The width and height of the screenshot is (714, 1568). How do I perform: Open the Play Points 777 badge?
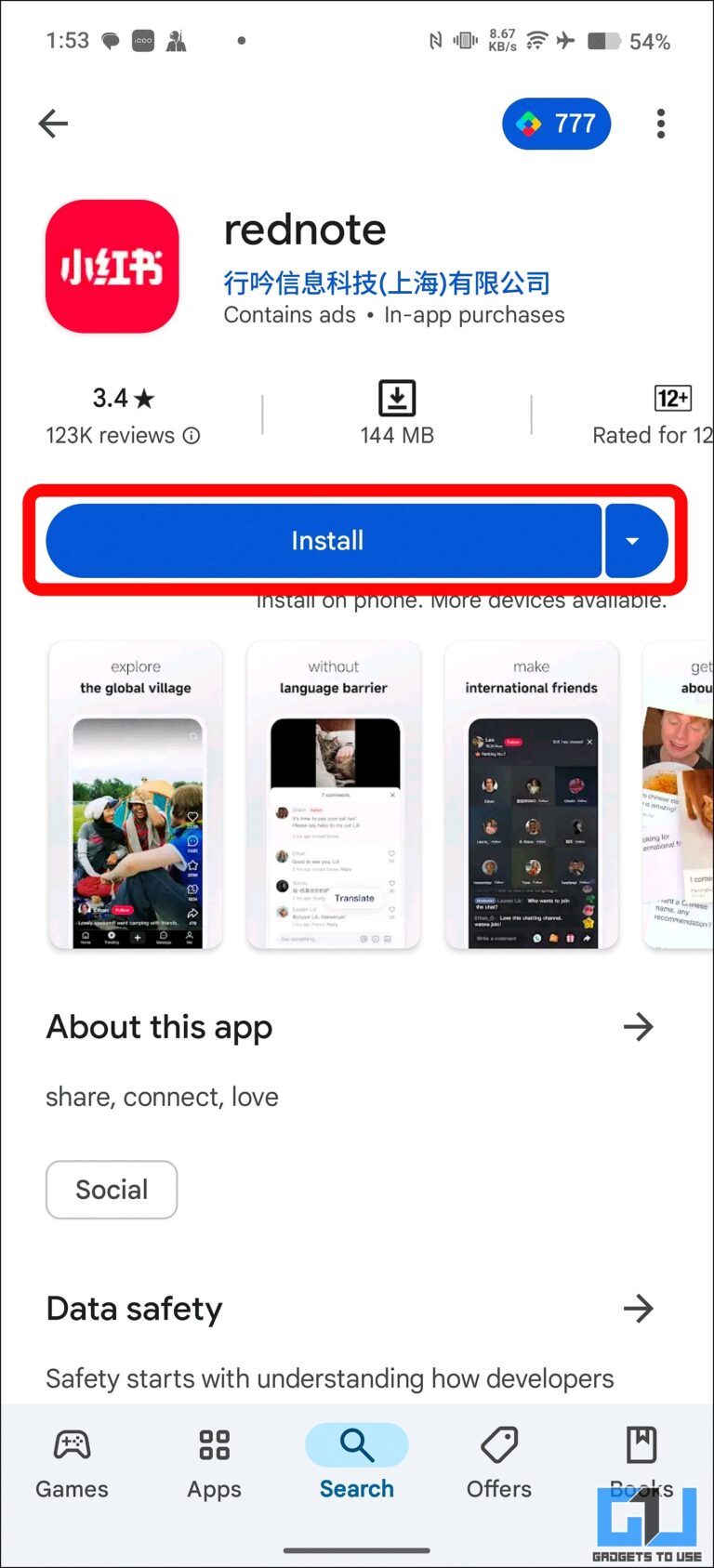[x=556, y=124]
